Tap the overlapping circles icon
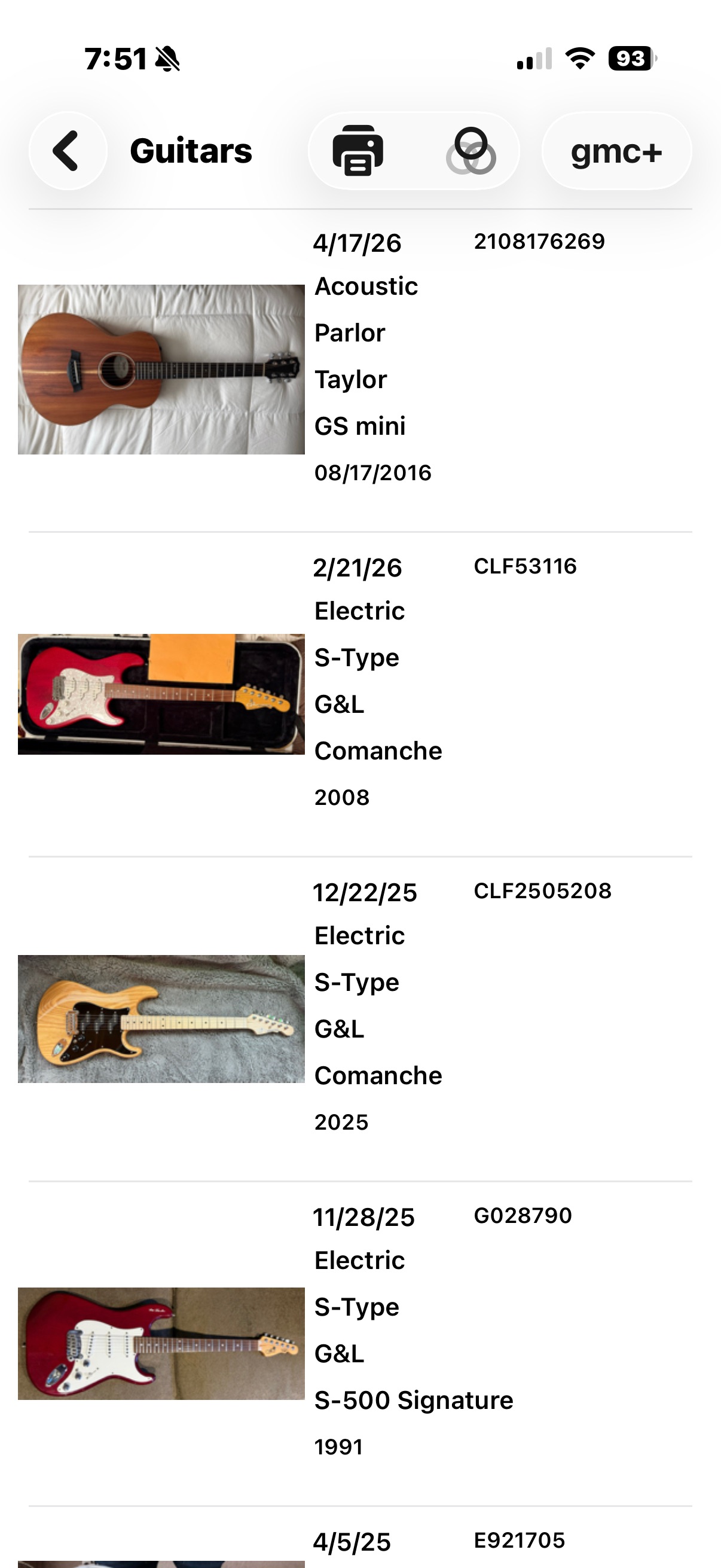 pyautogui.click(x=471, y=151)
